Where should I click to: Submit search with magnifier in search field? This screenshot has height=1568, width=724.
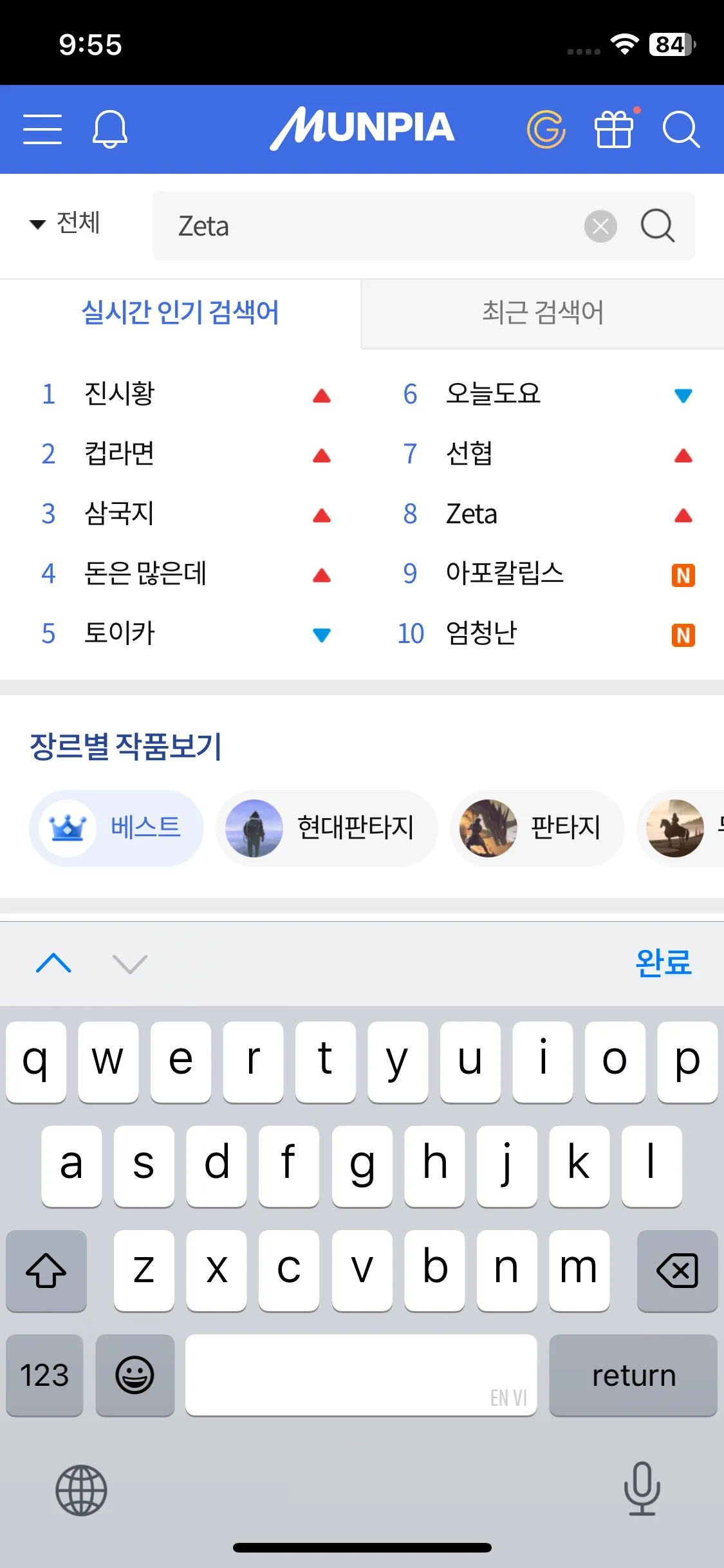coord(657,227)
